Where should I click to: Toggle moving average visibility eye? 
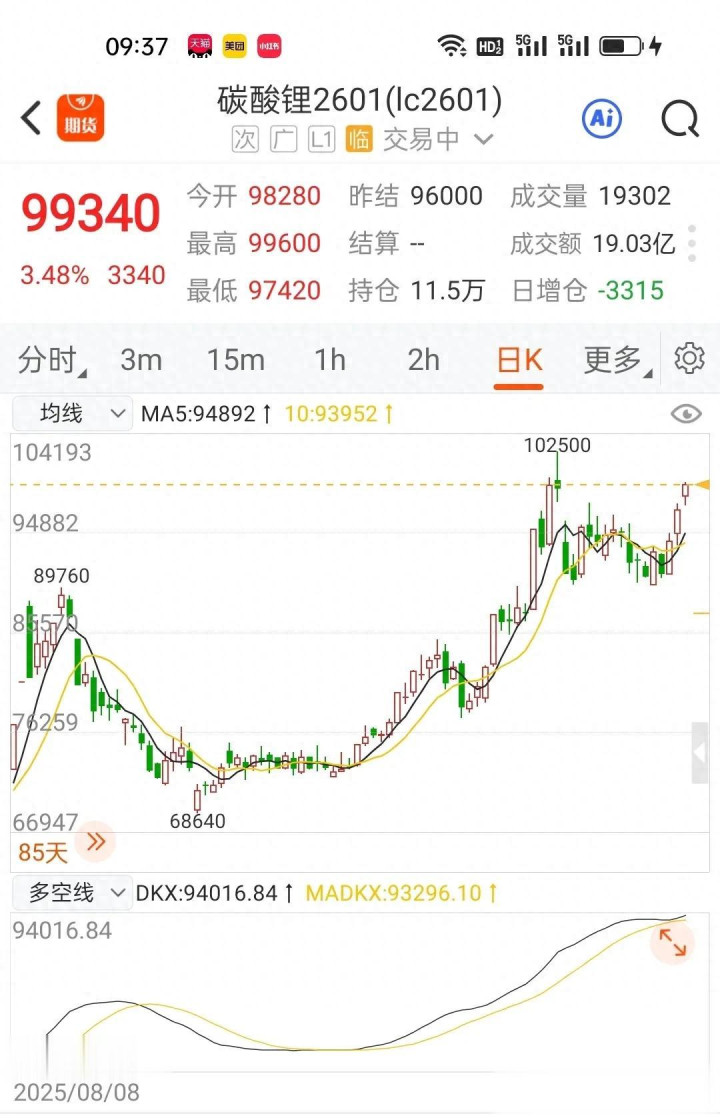[x=686, y=413]
